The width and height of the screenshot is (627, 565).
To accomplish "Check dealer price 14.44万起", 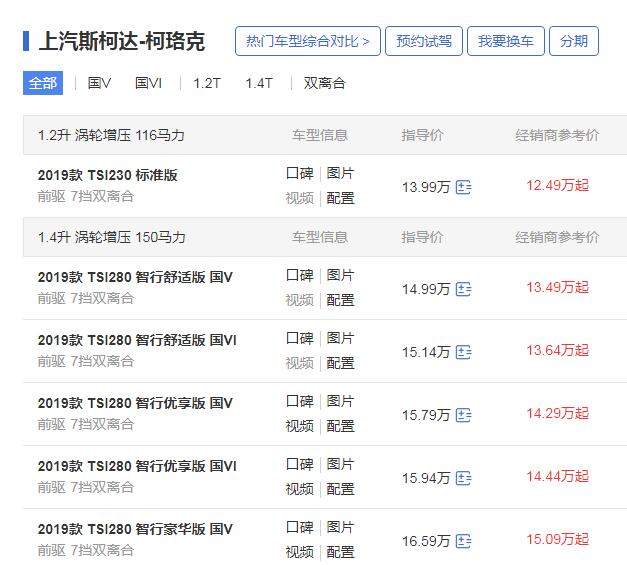I will pos(557,477).
